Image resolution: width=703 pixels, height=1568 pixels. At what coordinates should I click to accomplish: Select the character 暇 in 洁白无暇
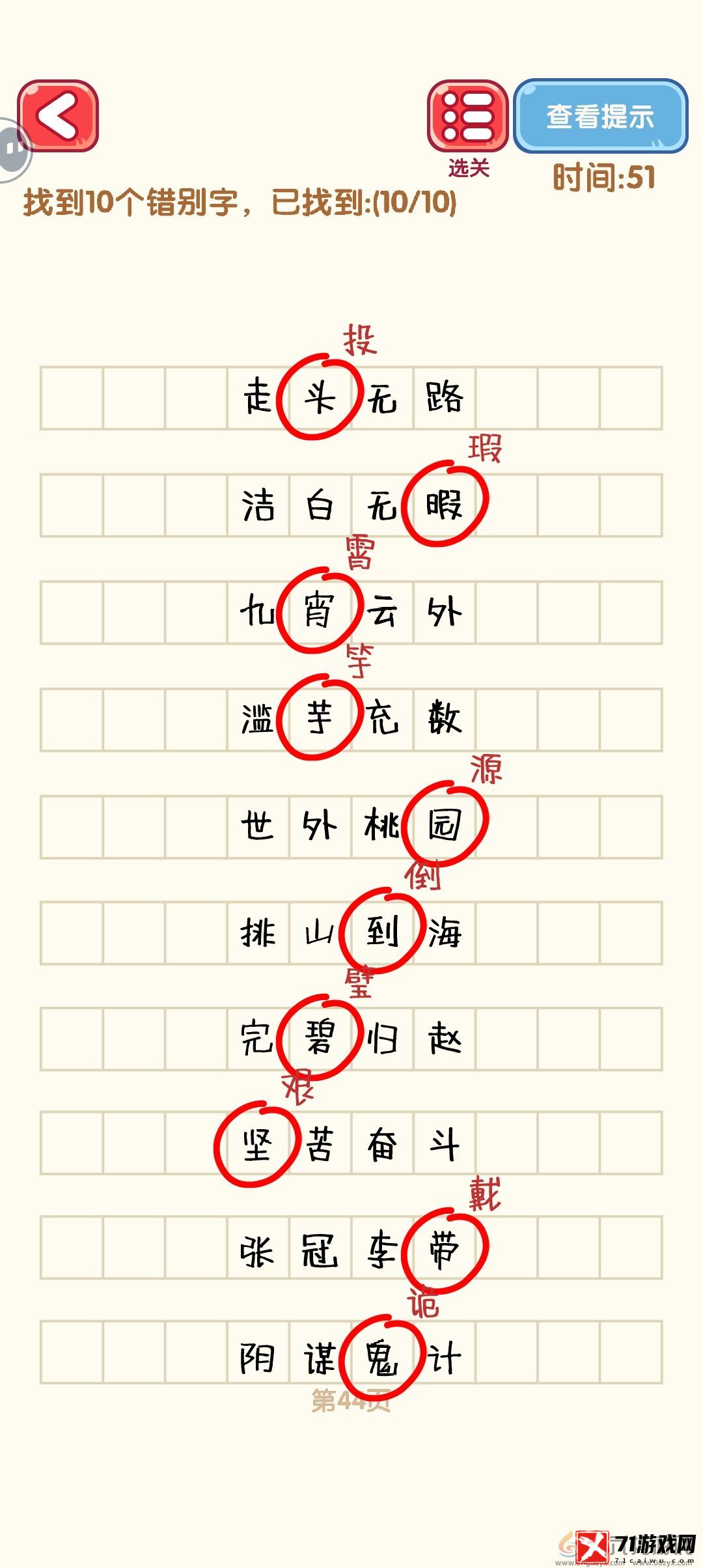[x=445, y=505]
